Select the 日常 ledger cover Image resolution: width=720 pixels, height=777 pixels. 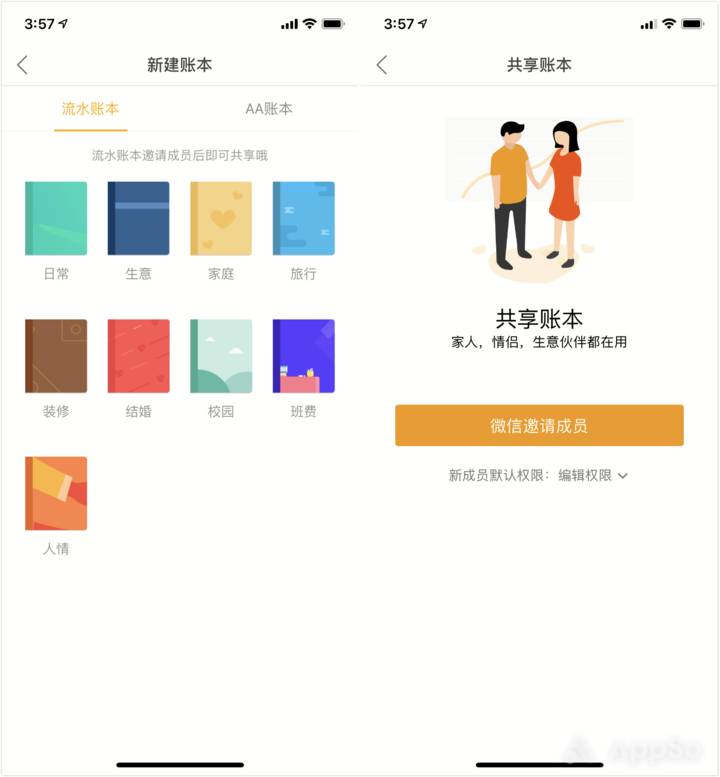(56, 219)
